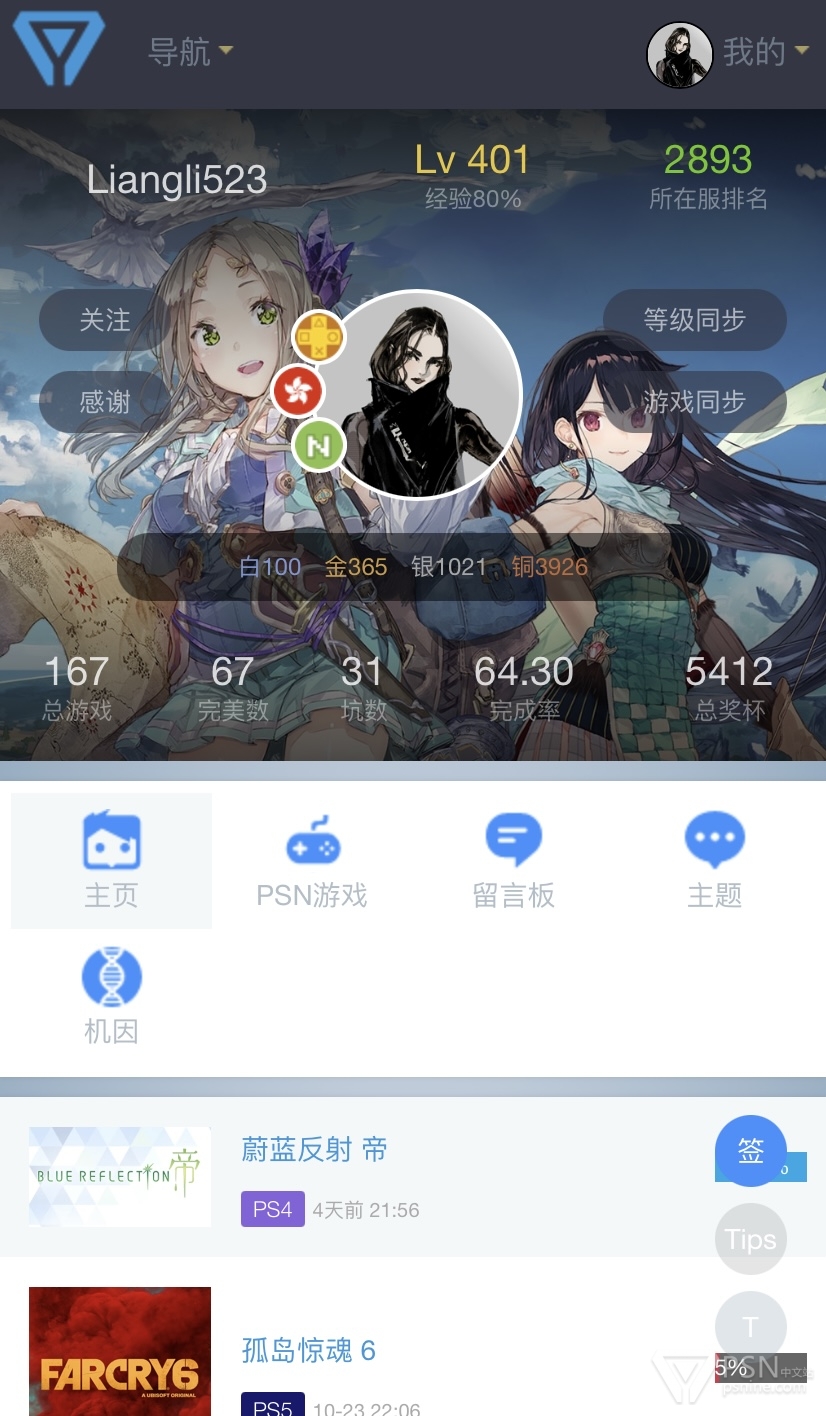Tap the T floating button
The width and height of the screenshot is (826, 1416).
[751, 1327]
